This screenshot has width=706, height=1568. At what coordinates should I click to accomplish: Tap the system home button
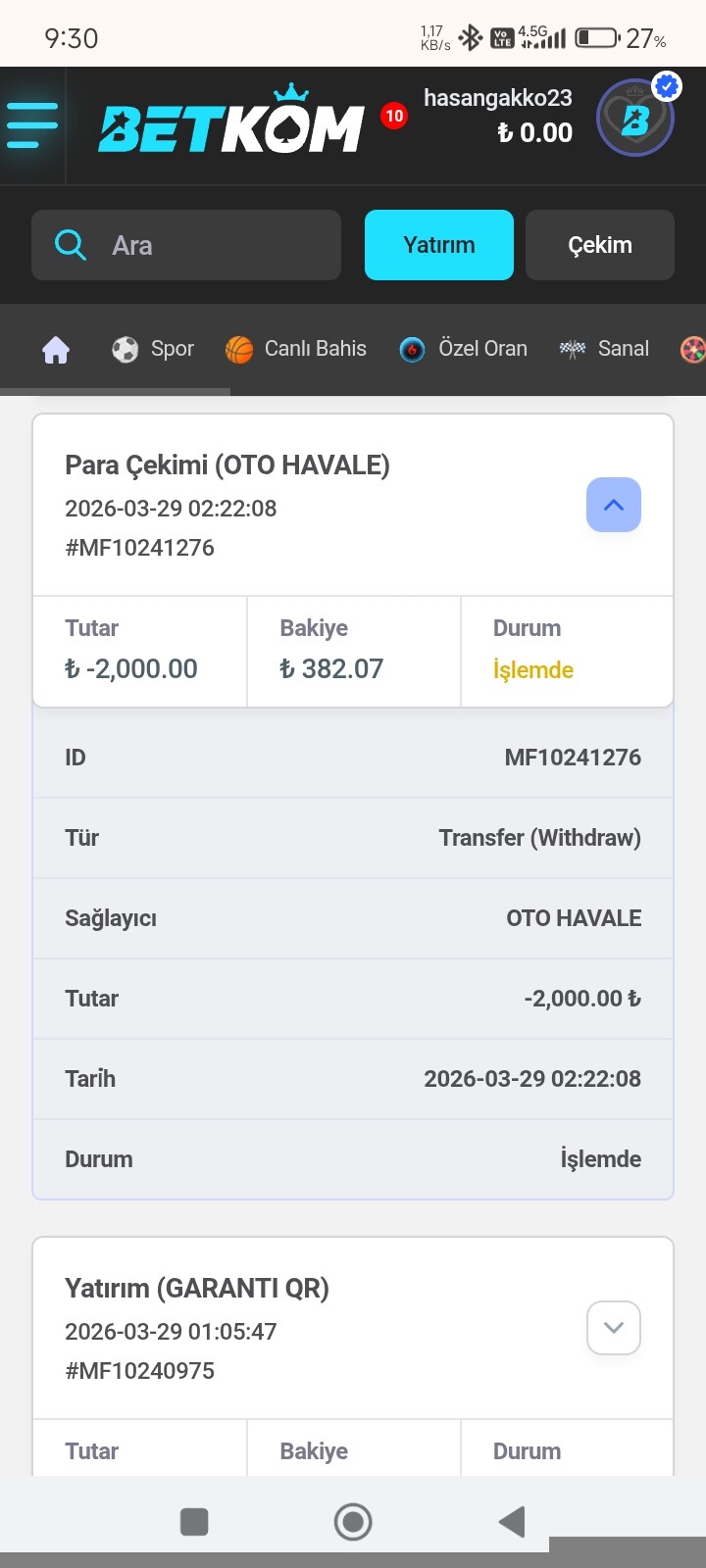click(x=353, y=1522)
